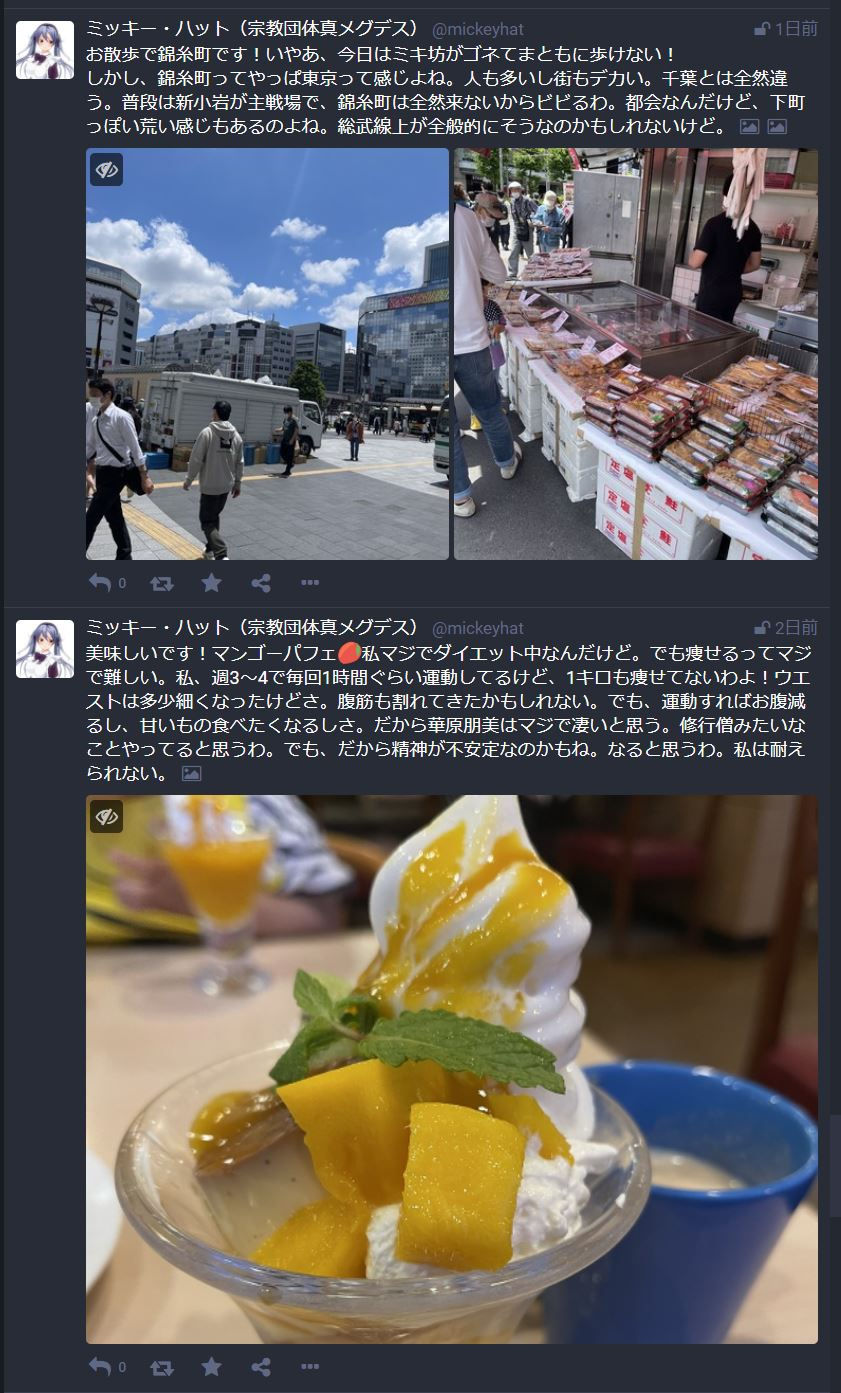Open the avatar on the 錦糸町 post
The image size is (841, 1393).
pyautogui.click(x=45, y=50)
